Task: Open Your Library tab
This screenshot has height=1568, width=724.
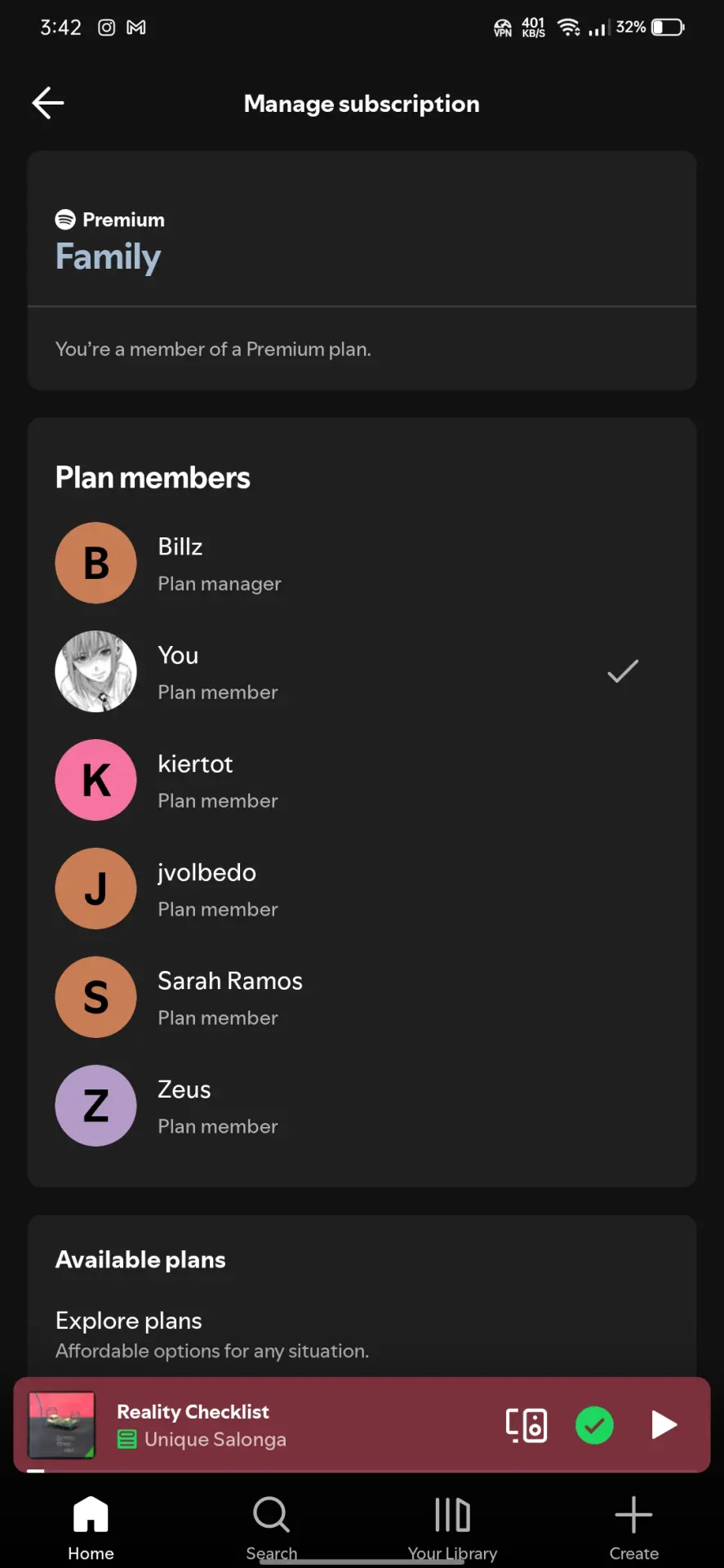Action: point(453,1528)
